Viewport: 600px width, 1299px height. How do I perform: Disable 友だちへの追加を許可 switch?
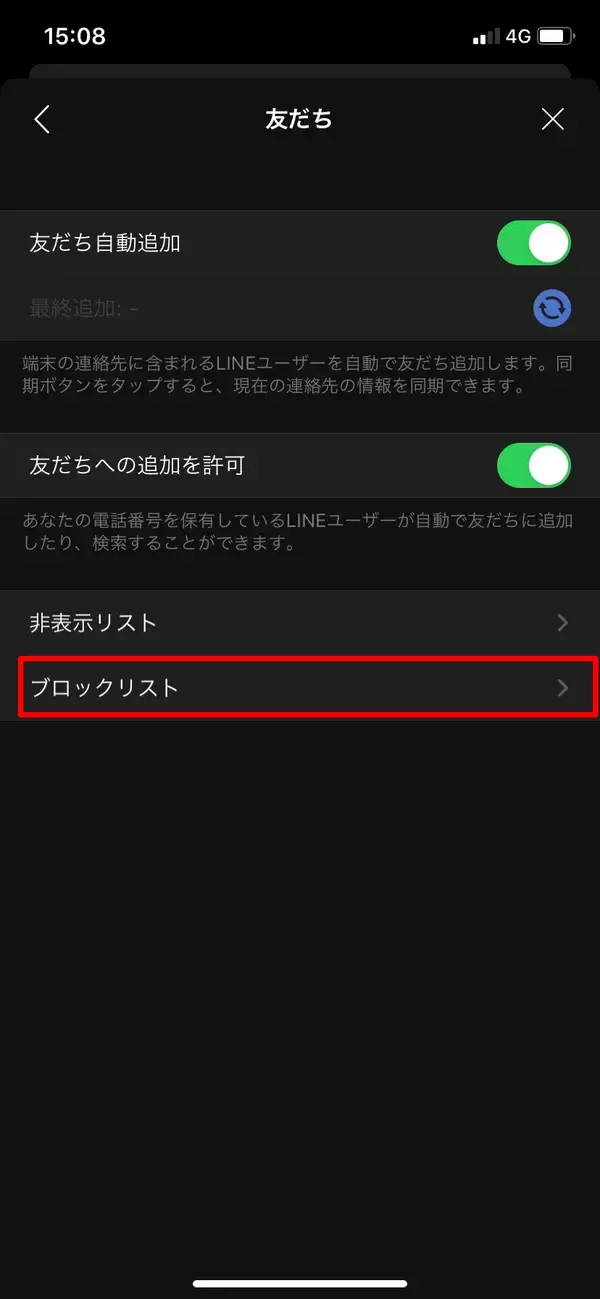[534, 465]
